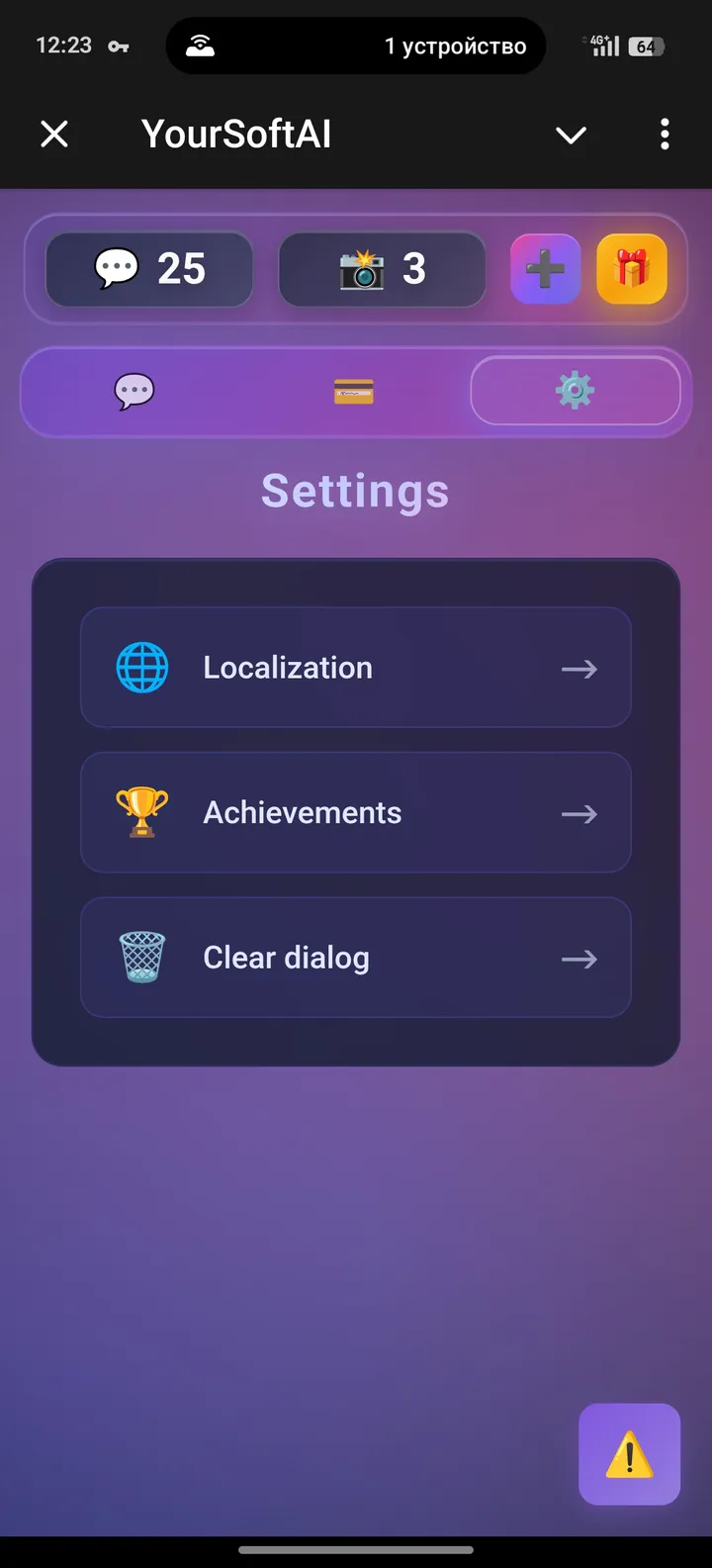Click the gift box reward icon

pos(633,268)
